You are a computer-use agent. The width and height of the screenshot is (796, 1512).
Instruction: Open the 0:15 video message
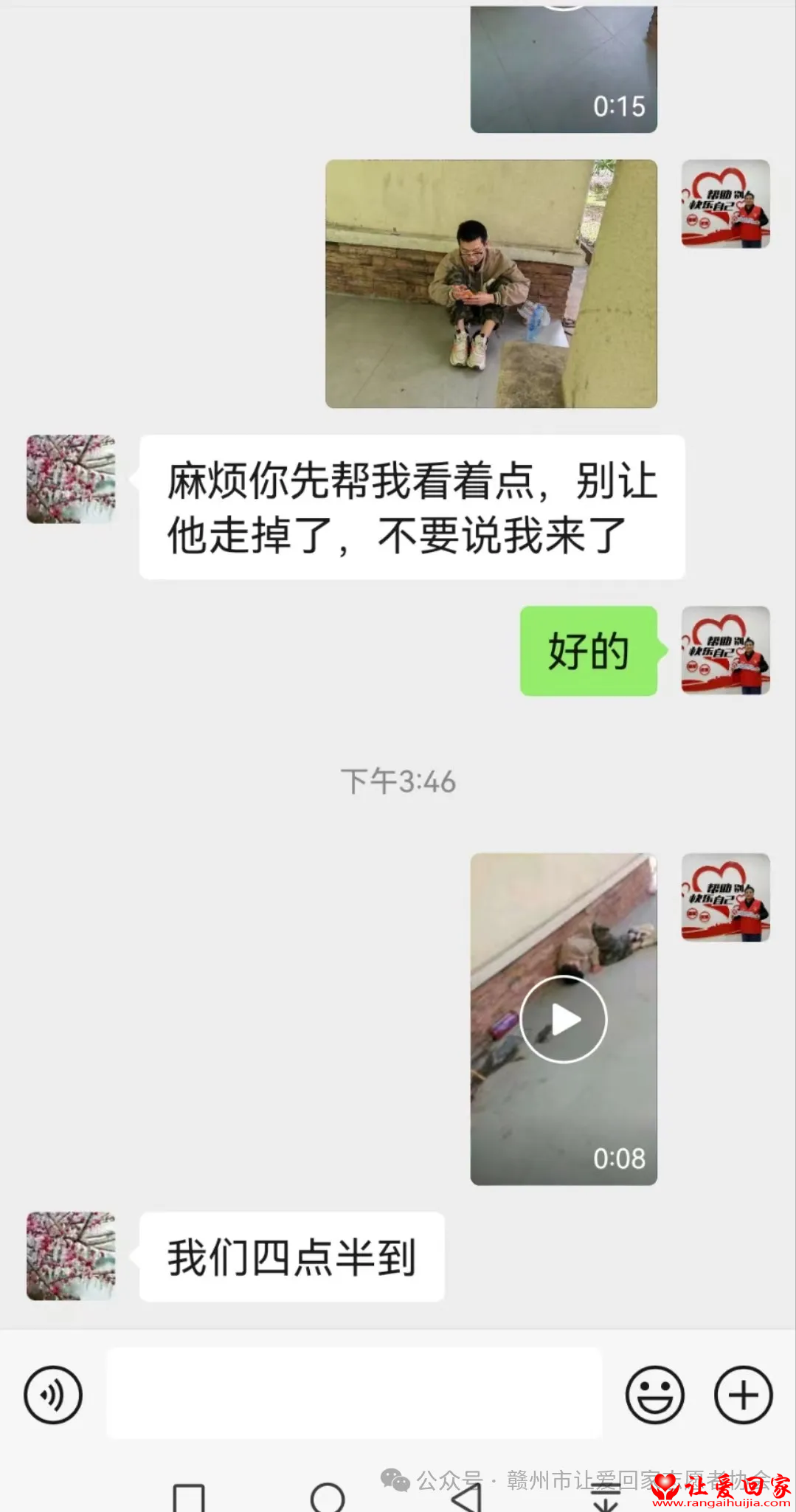(564, 70)
